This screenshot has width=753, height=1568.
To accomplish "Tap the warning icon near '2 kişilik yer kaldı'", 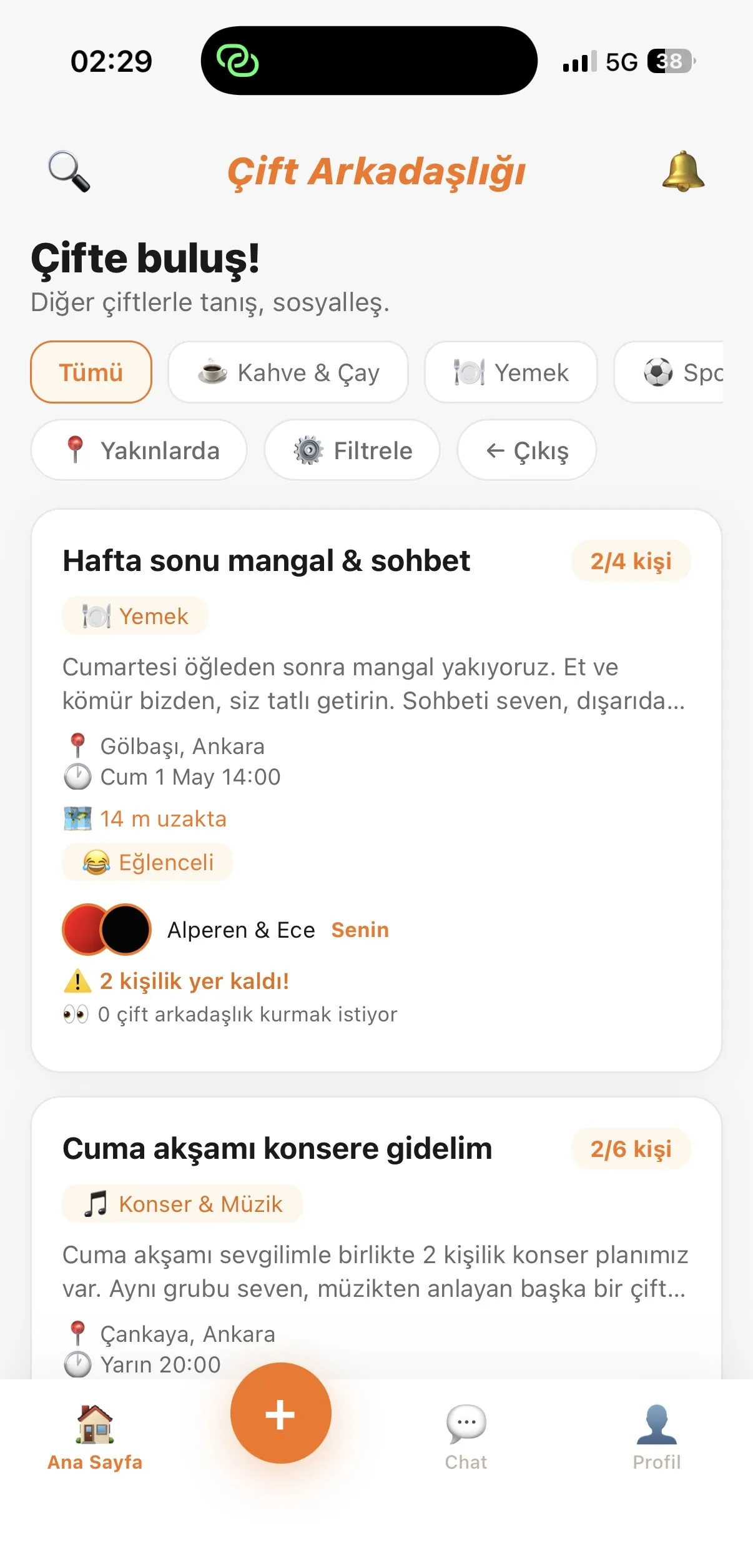I will pos(76,980).
